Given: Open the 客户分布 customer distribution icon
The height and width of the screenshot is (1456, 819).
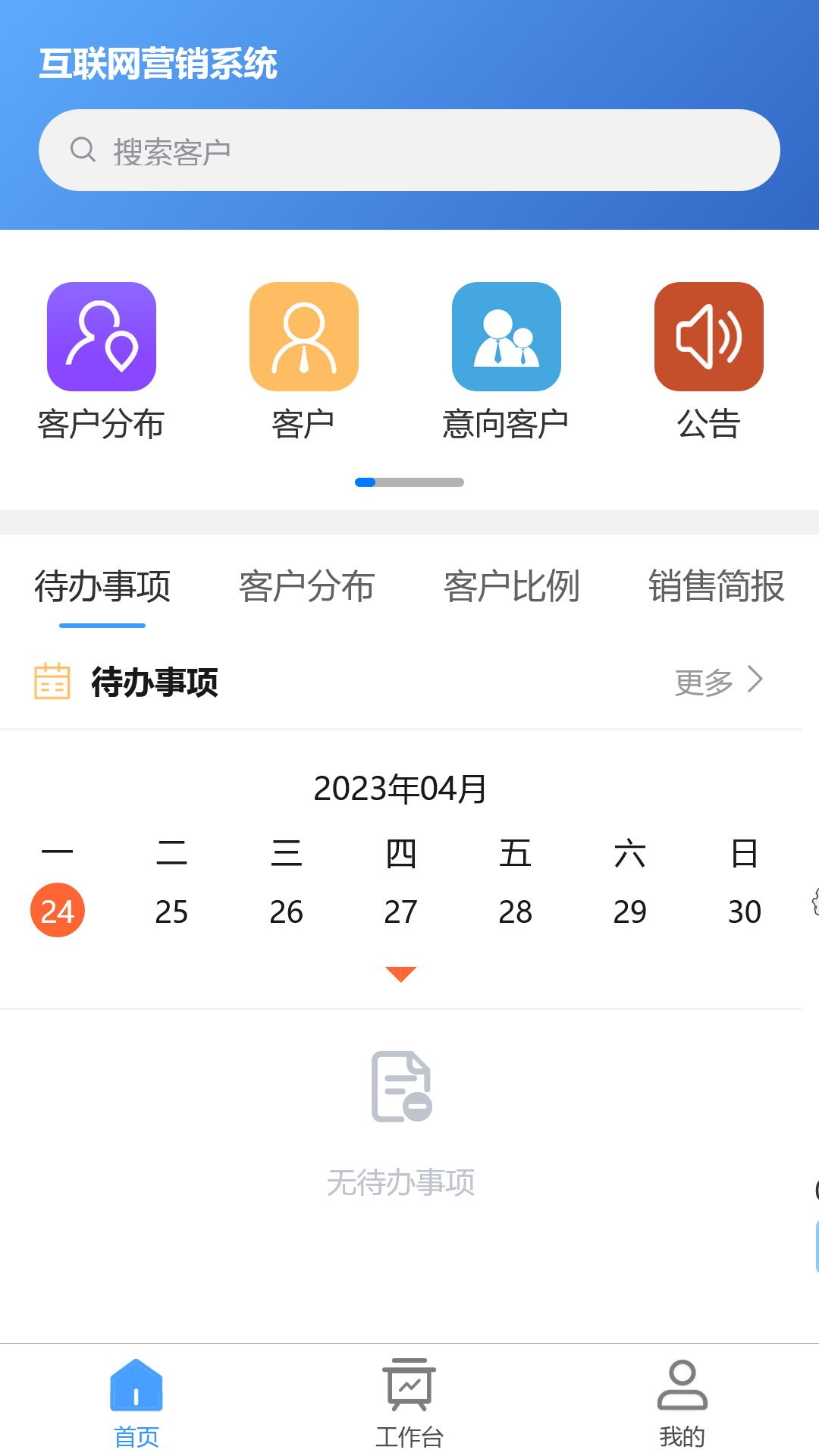Looking at the screenshot, I should coord(101,336).
